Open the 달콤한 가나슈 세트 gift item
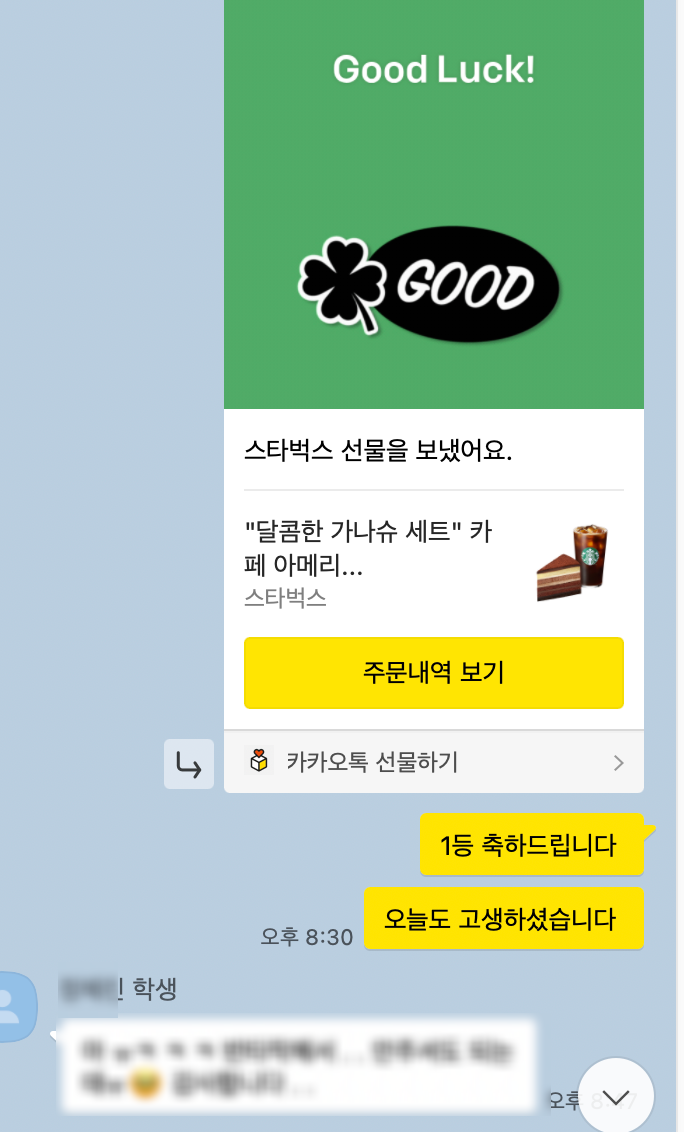The image size is (684, 1132). (x=433, y=563)
